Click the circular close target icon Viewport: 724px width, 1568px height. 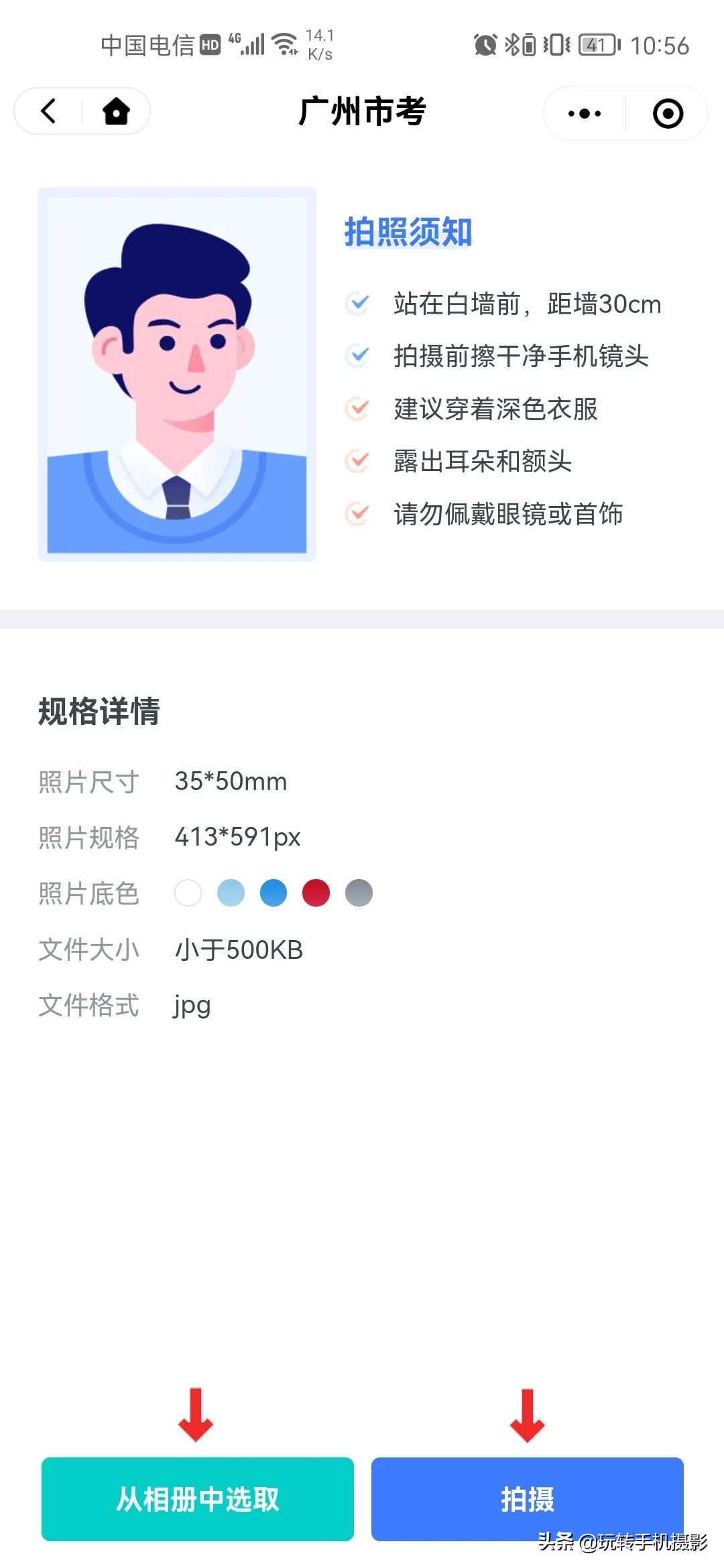pos(668,114)
